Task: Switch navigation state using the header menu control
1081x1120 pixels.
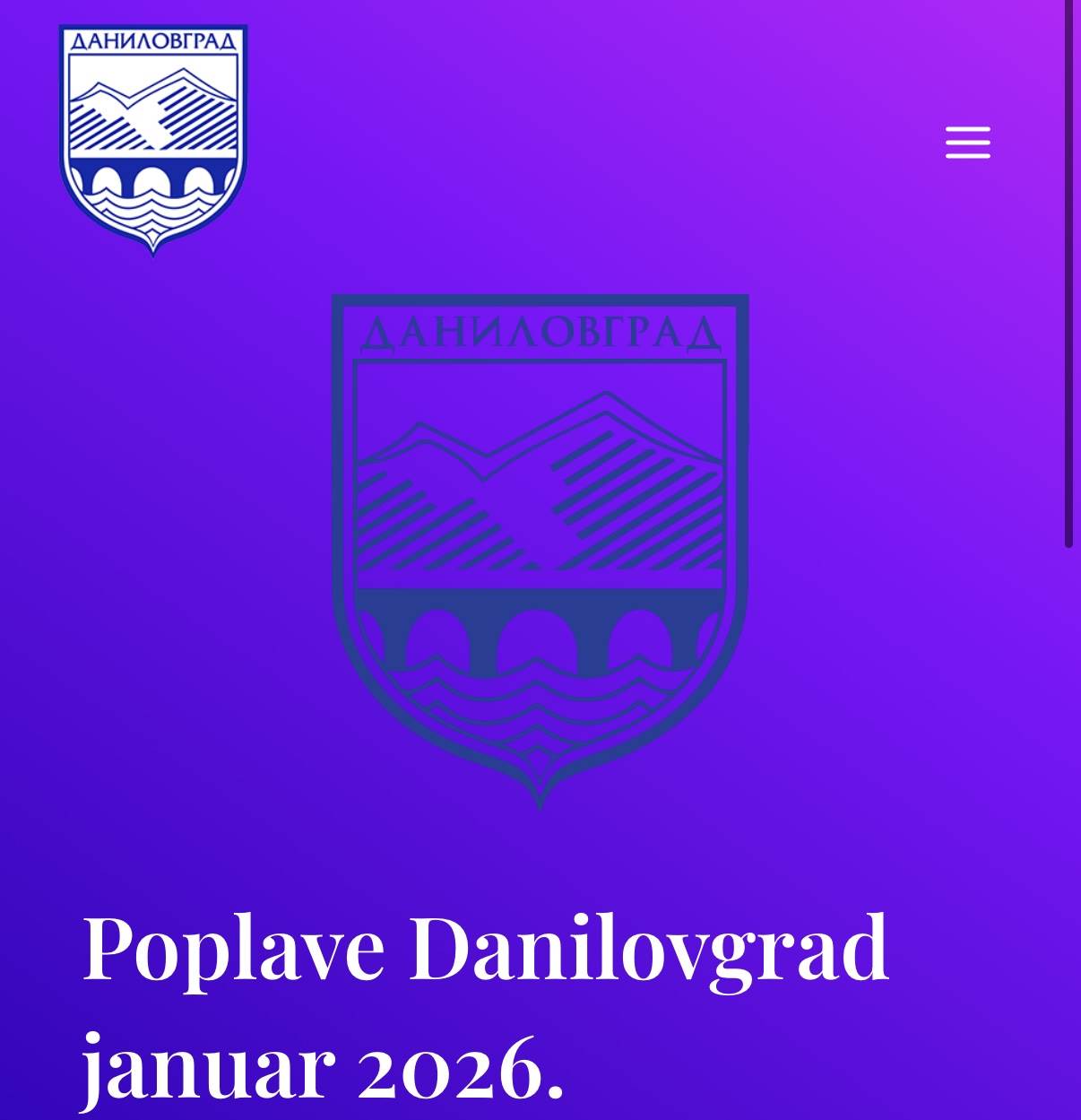Action: pyautogui.click(x=967, y=142)
